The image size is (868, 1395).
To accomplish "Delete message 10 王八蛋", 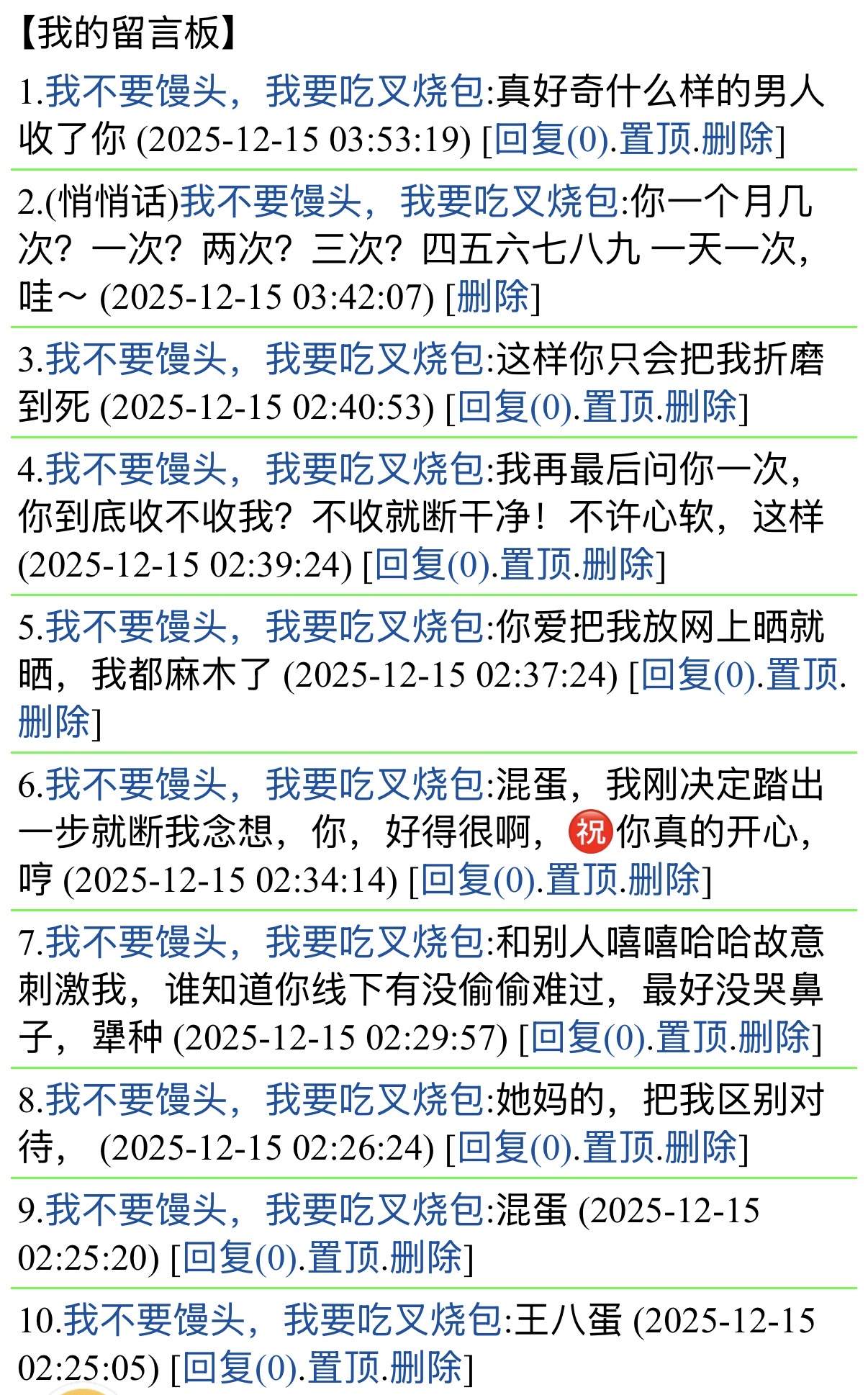I will [425, 1367].
